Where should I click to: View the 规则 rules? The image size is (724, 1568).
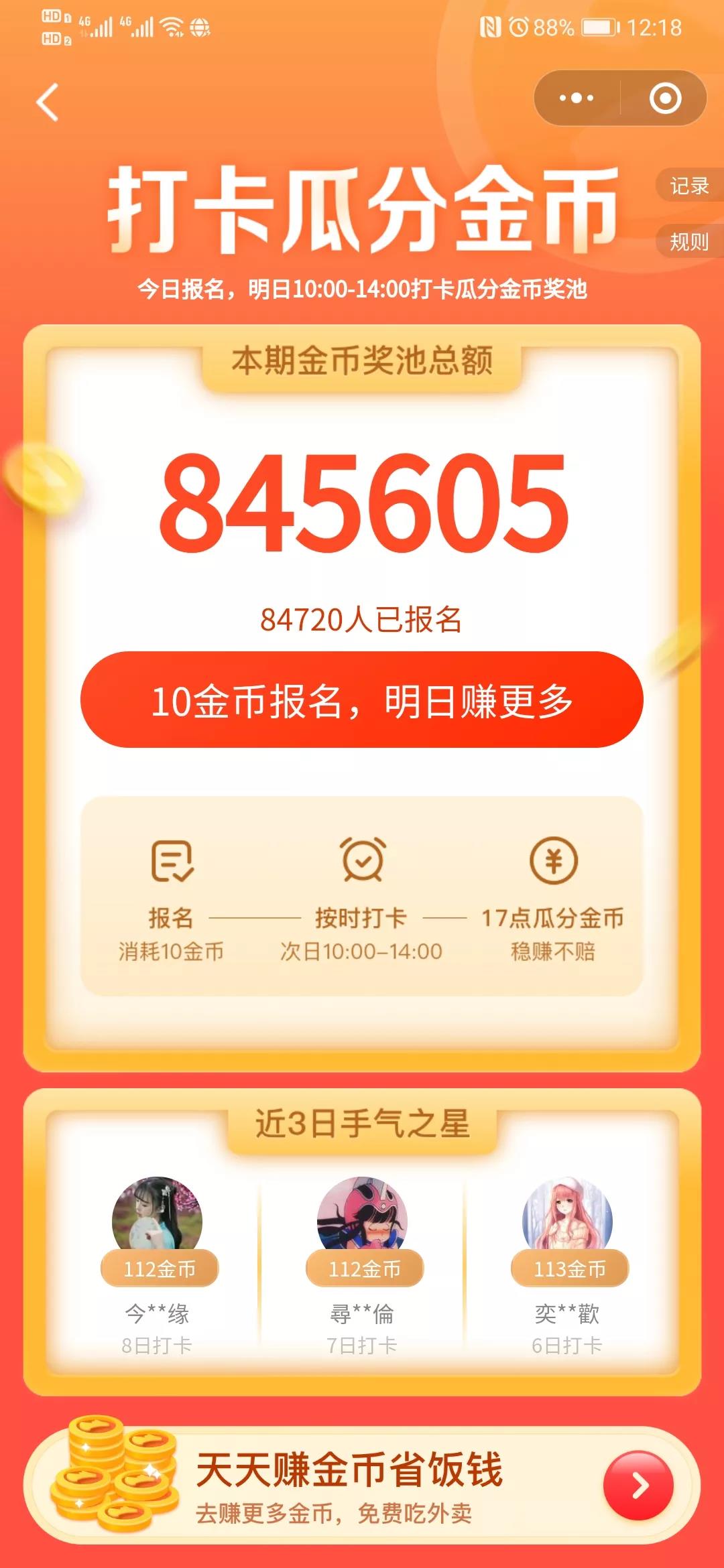tap(689, 241)
